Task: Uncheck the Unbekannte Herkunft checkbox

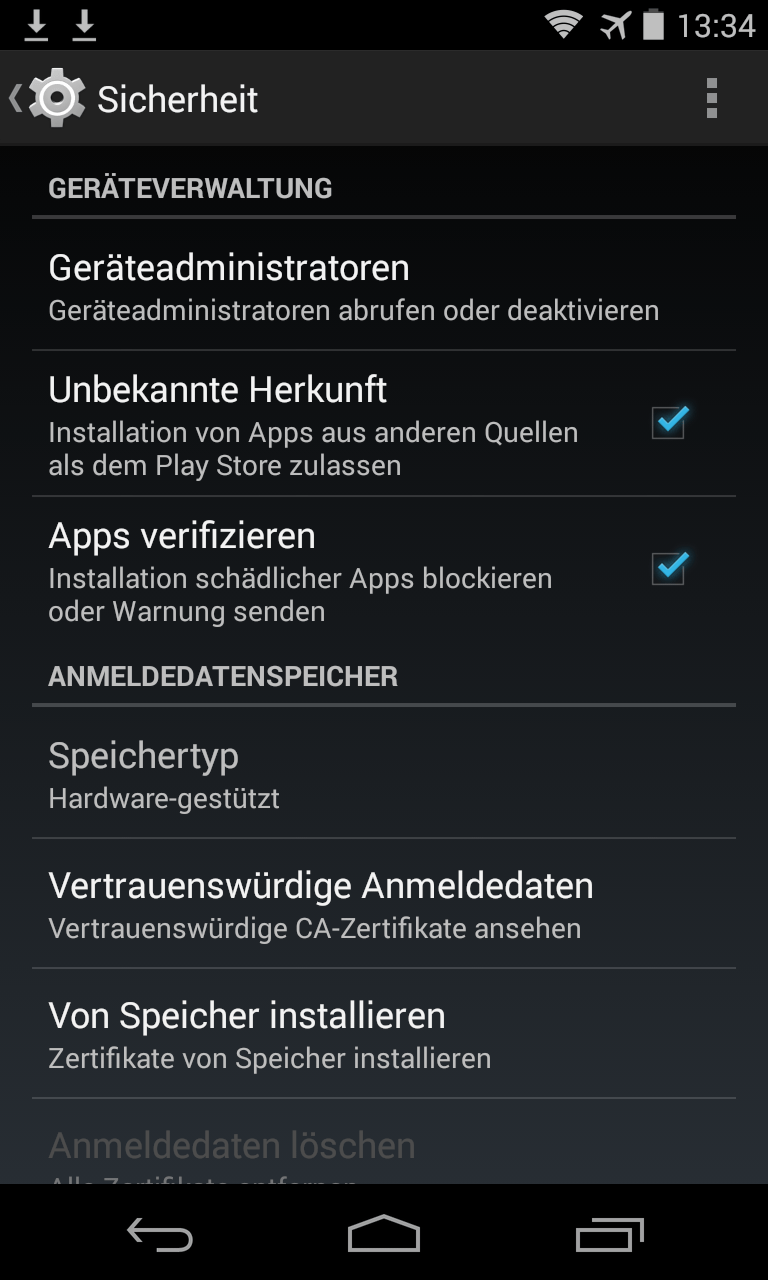Action: tap(668, 422)
